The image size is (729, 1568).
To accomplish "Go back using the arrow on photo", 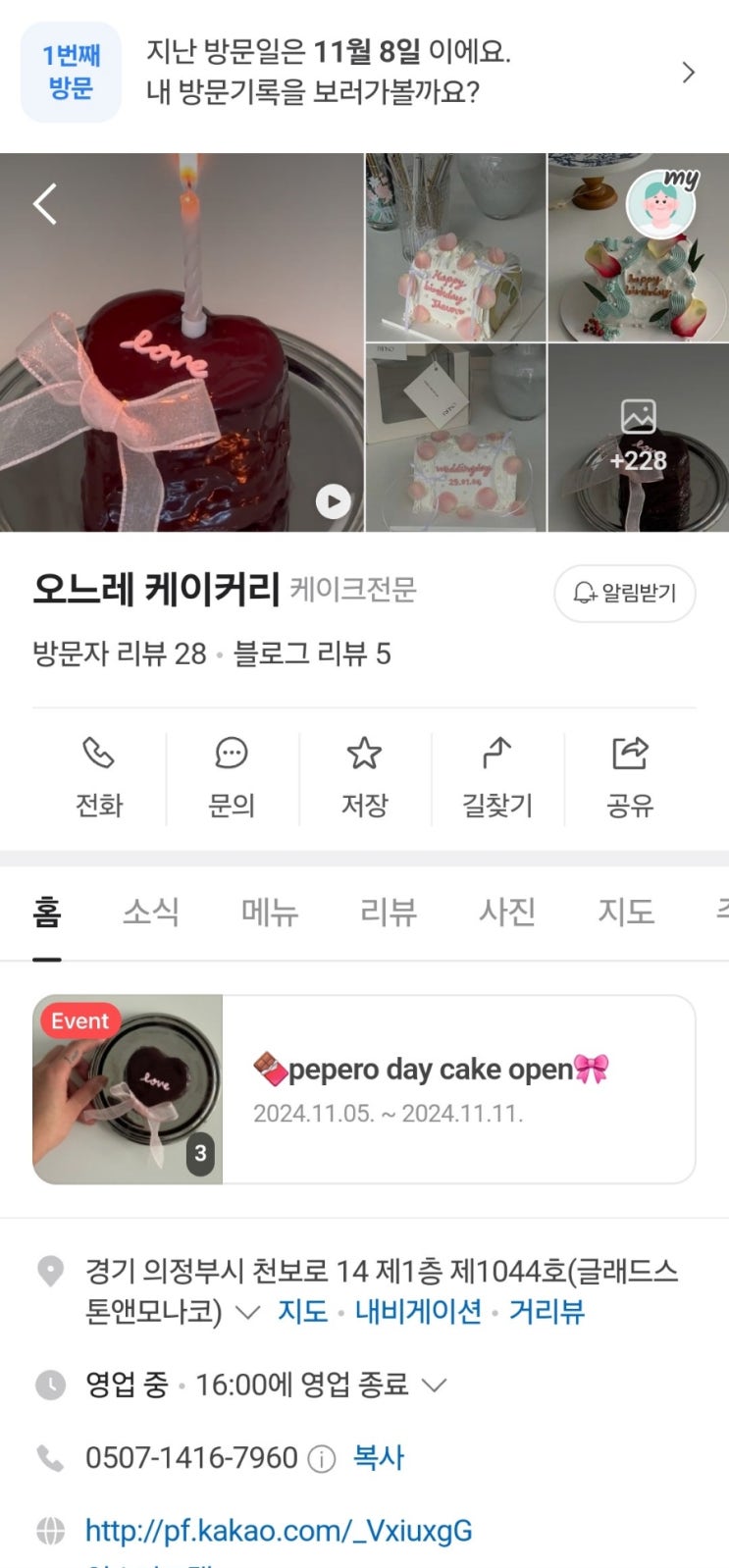I will [x=45, y=204].
